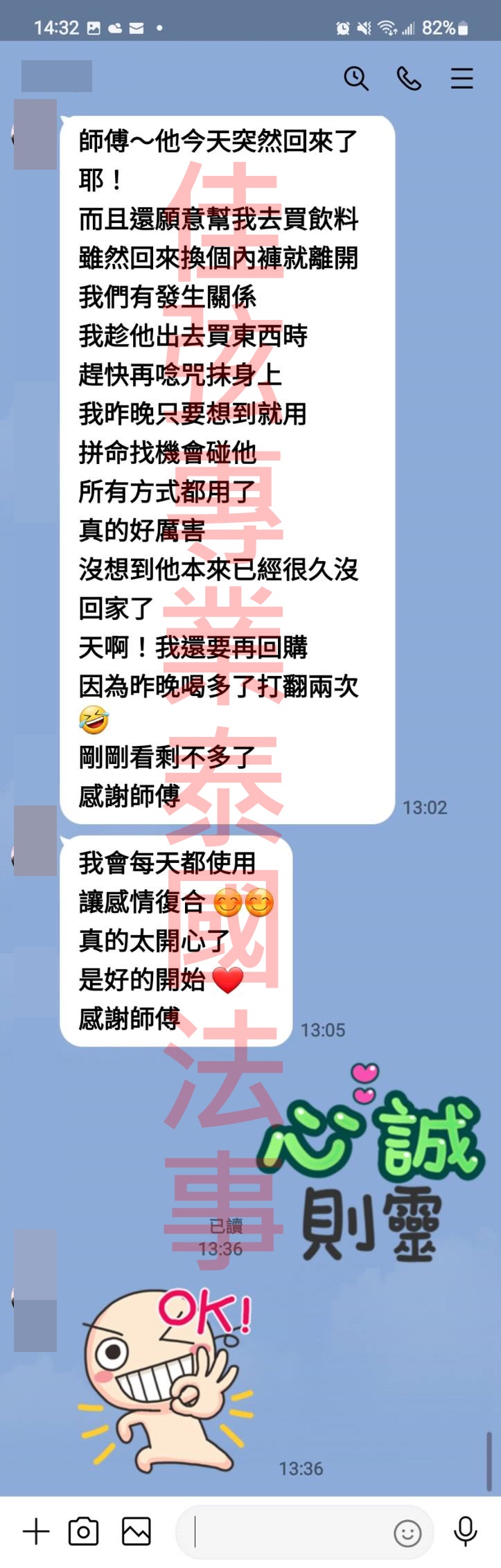The image size is (501, 1568).
Task: Record a voice message with microphone
Action: pyautogui.click(x=465, y=1531)
